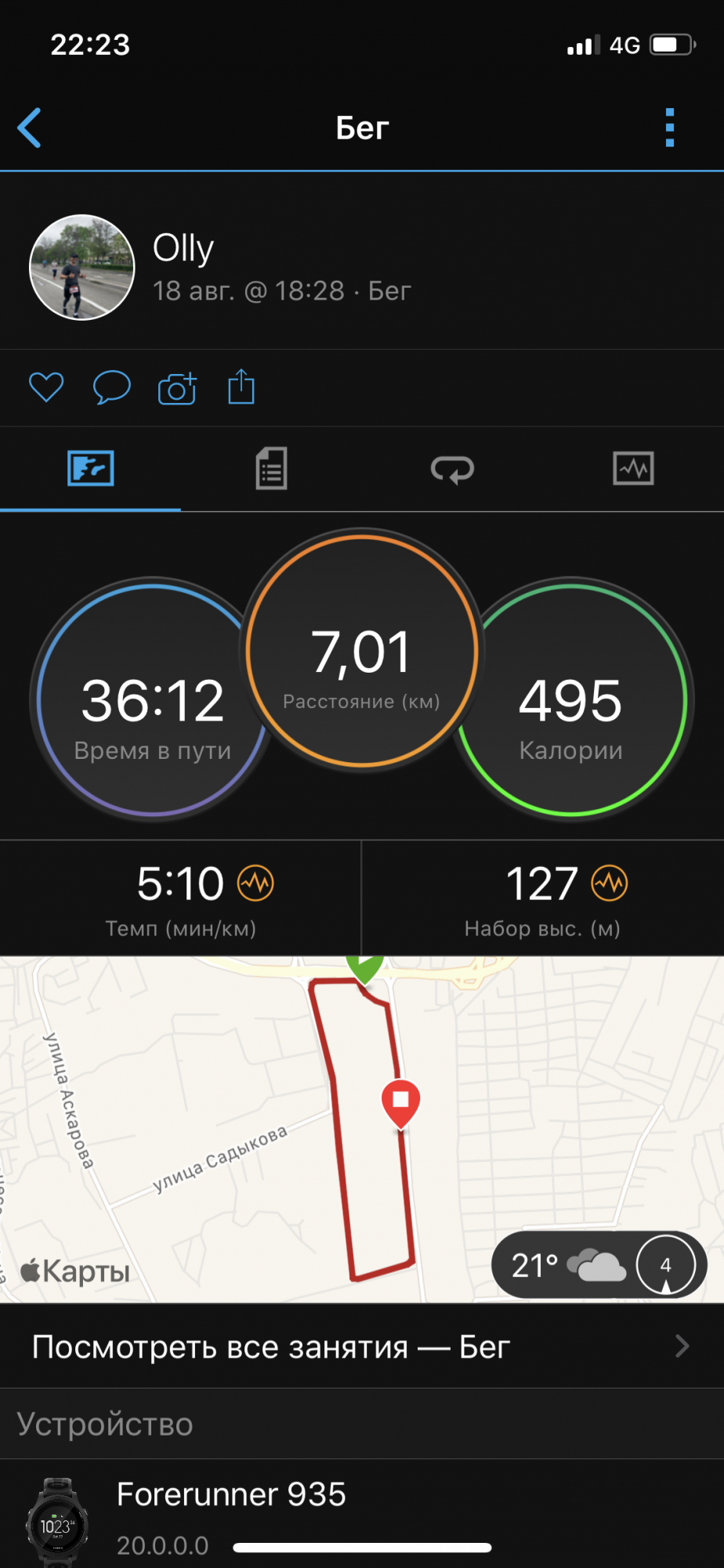Open the three-dot overflow menu
Viewport: 724px width, 1568px height.
pos(669,128)
